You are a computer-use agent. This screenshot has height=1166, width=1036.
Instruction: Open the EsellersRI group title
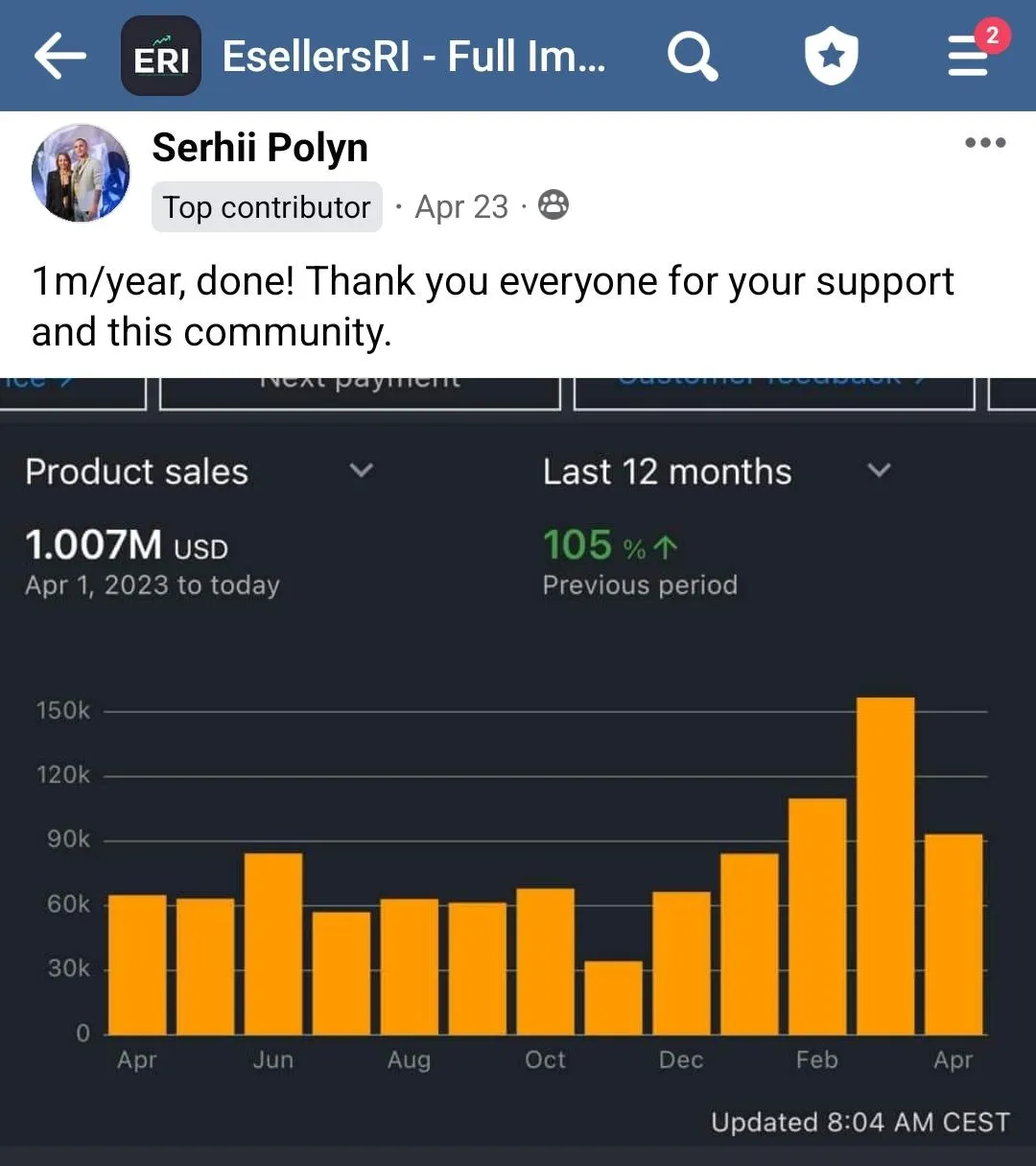coord(413,57)
